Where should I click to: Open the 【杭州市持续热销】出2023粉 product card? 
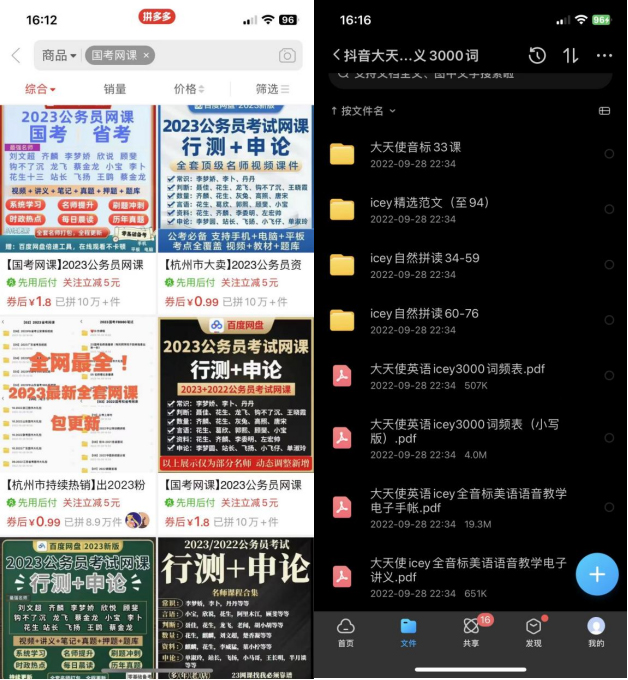[x=78, y=427]
